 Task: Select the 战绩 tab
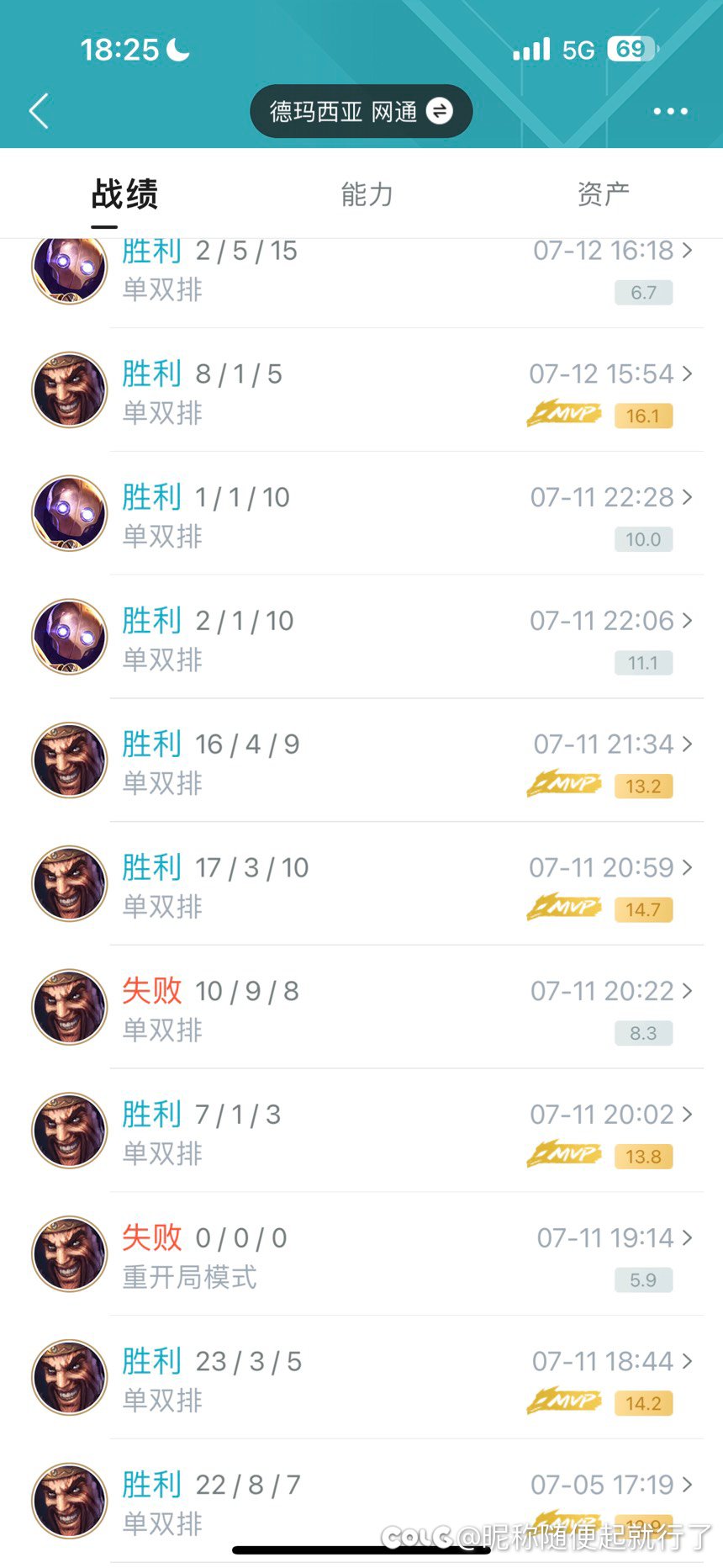(124, 194)
